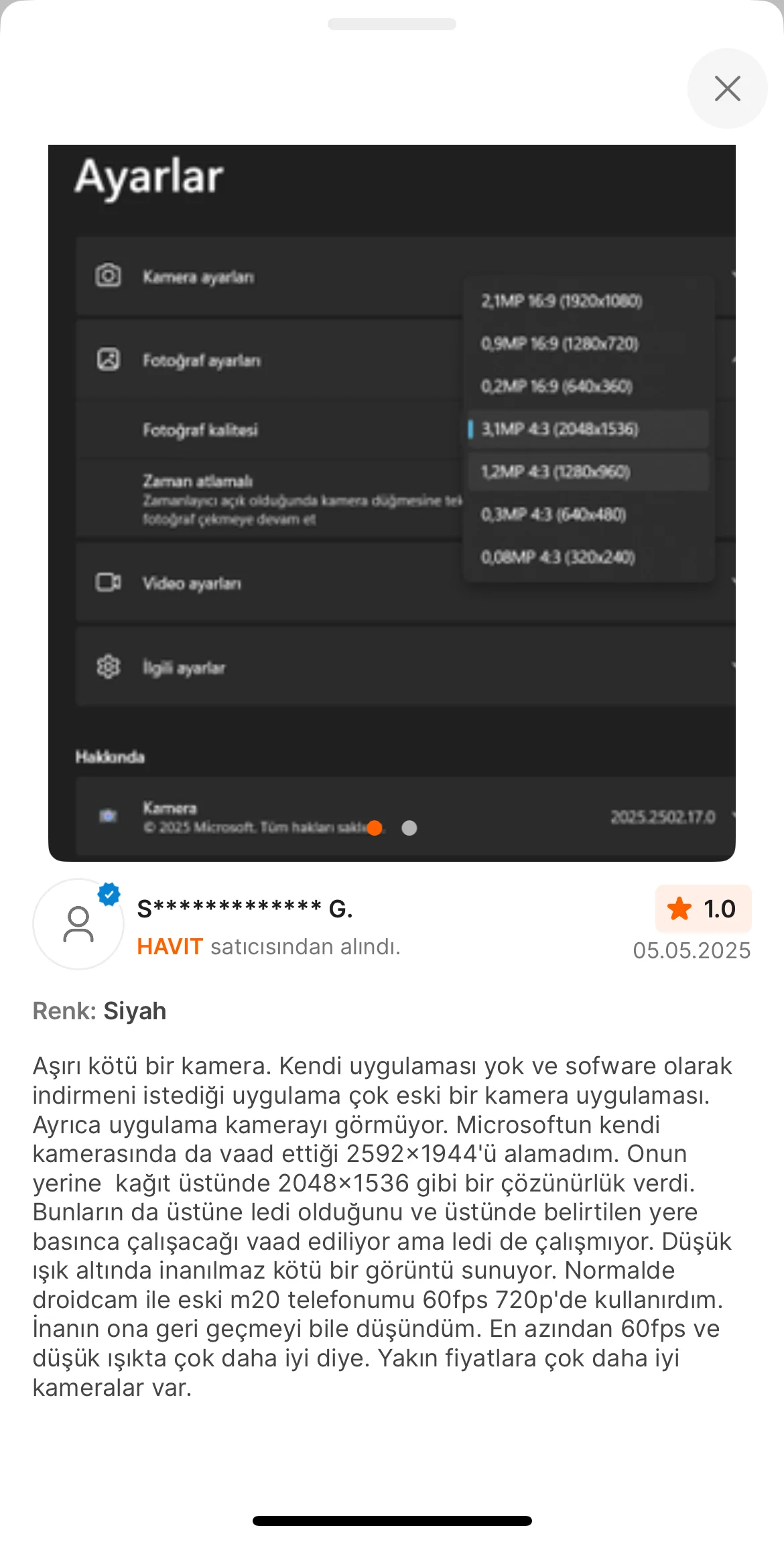Viewport: 784px width, 1542px height.
Task: Close the review detail sheet
Action: 727,88
